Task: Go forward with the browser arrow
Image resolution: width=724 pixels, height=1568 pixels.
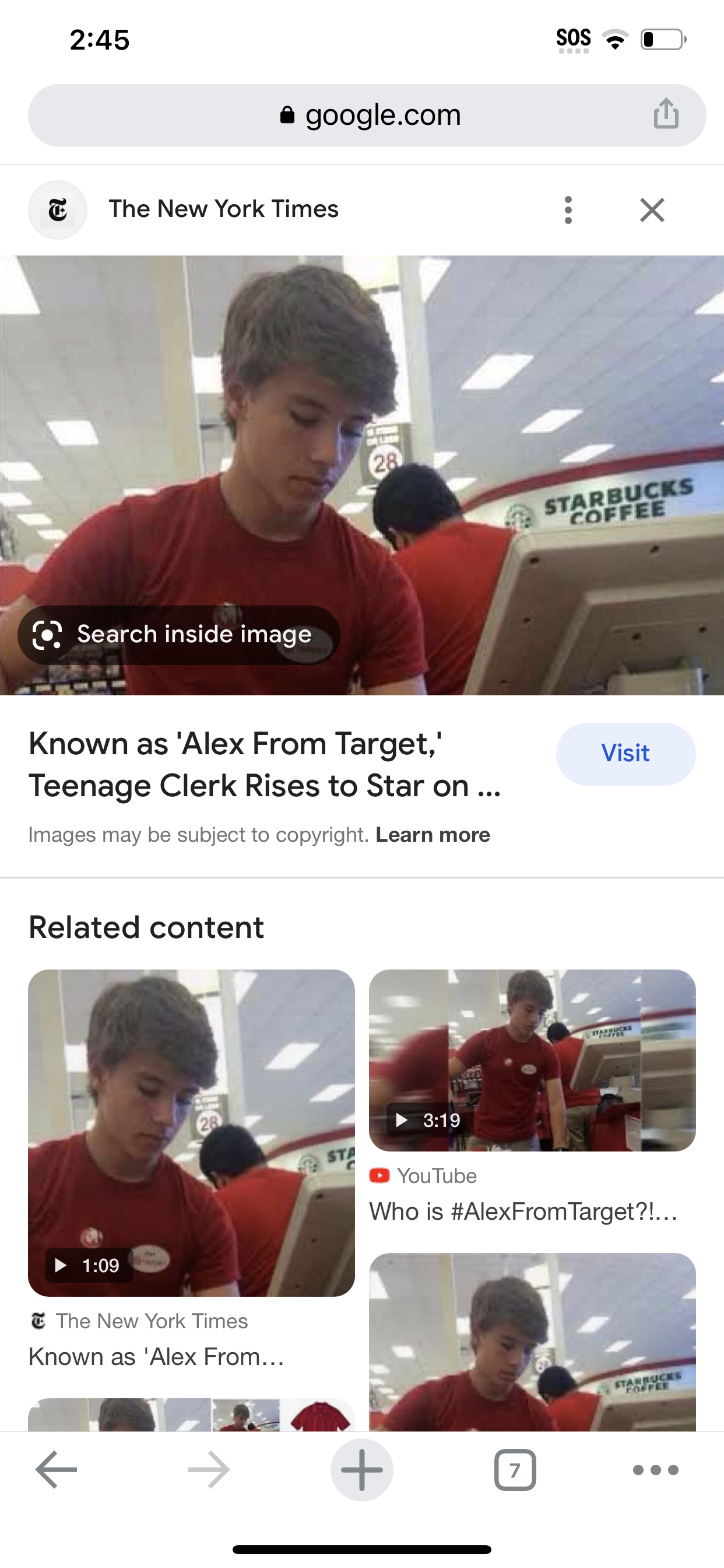Action: 209,1469
